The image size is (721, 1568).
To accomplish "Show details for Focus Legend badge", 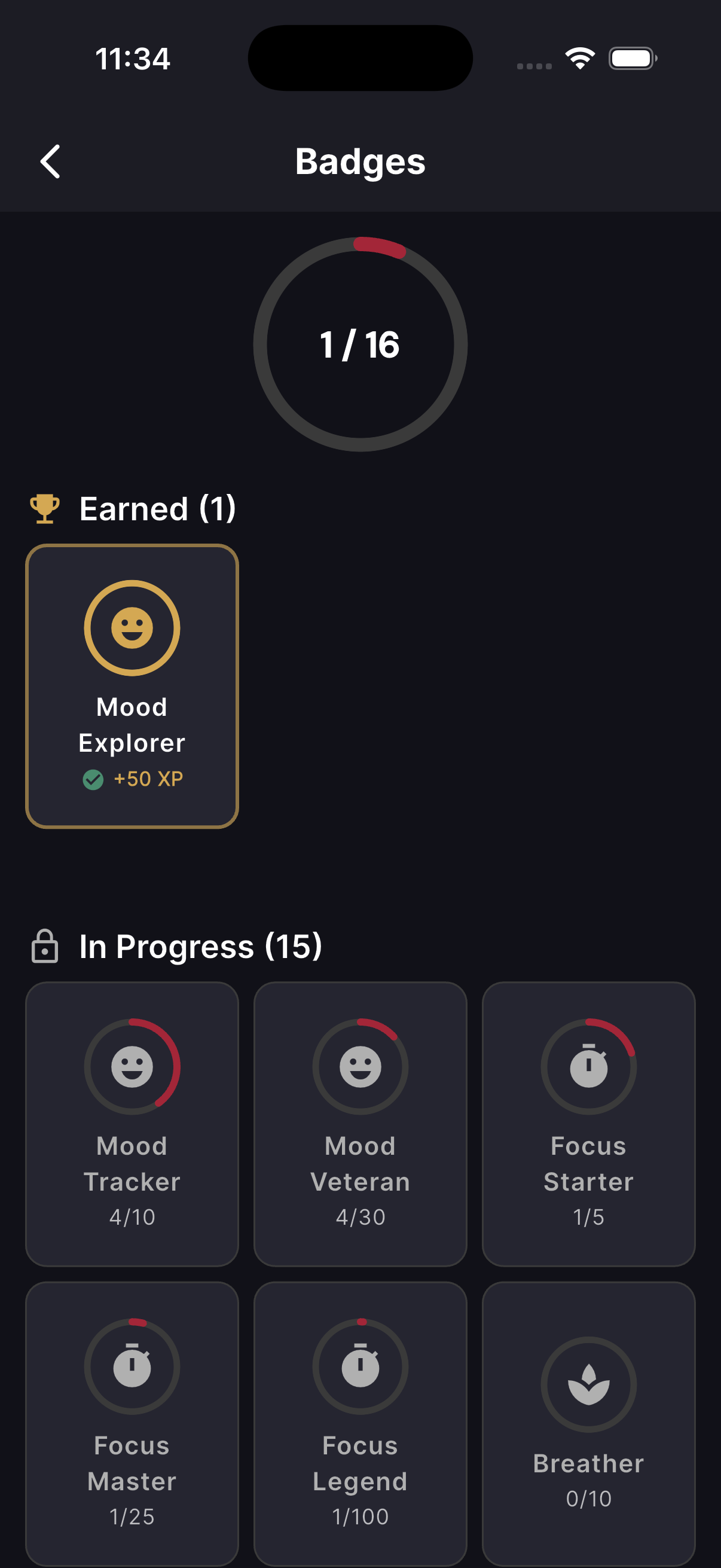I will (360, 1423).
